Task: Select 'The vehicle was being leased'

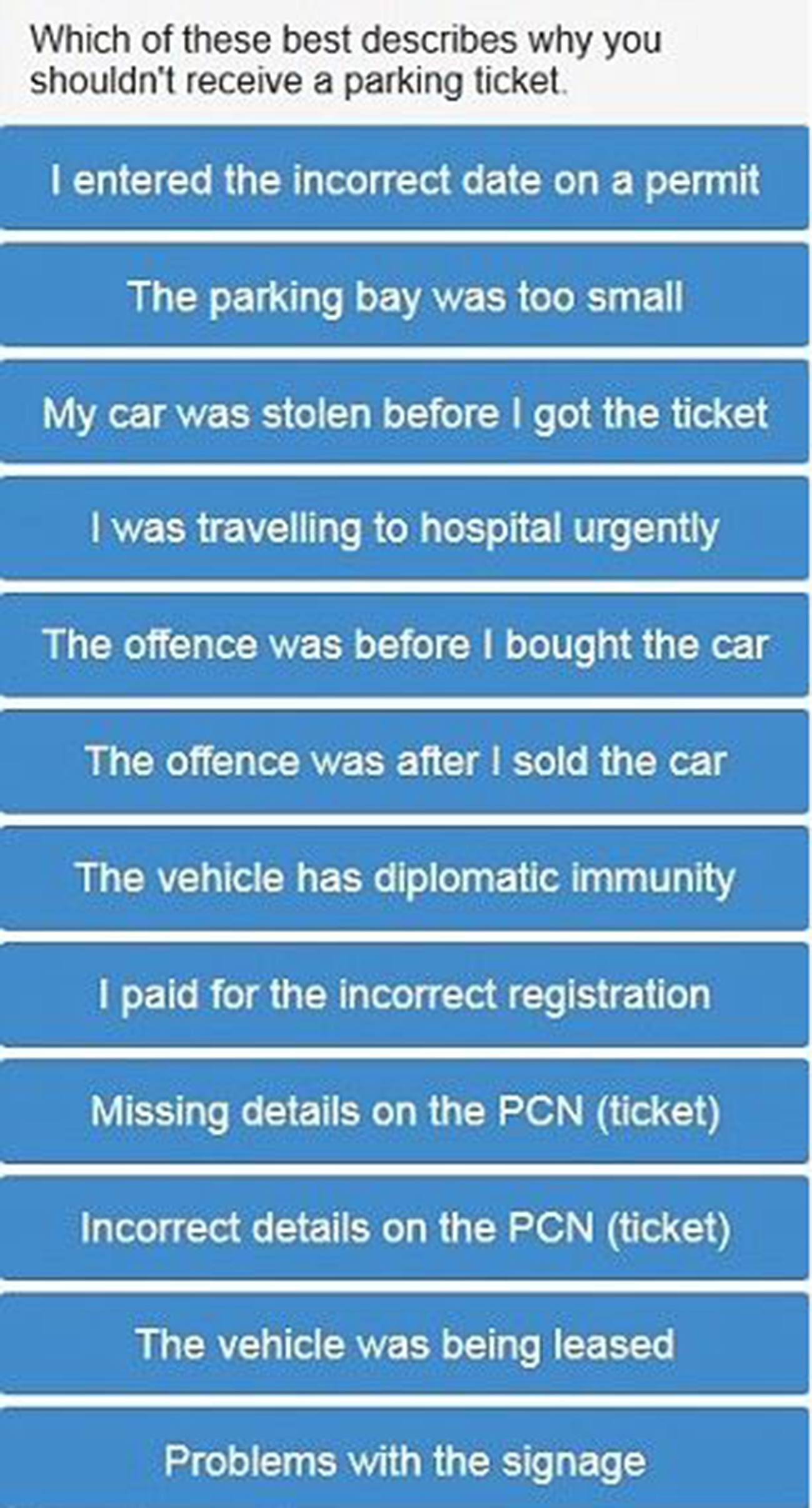Action: [405, 1344]
